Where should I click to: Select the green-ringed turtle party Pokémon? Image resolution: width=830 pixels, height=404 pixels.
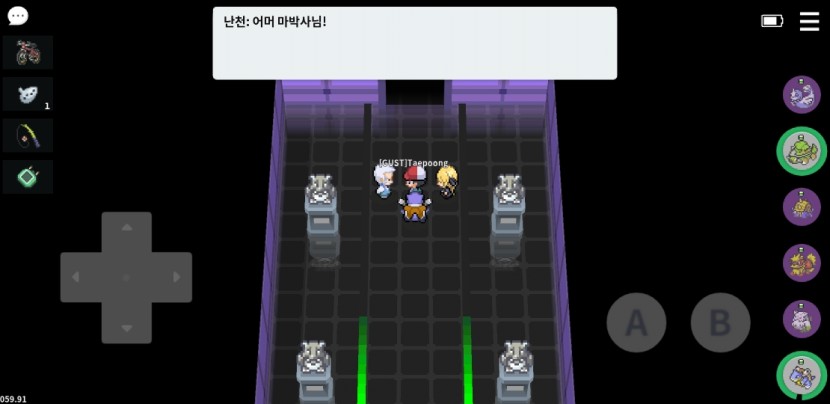click(x=801, y=151)
